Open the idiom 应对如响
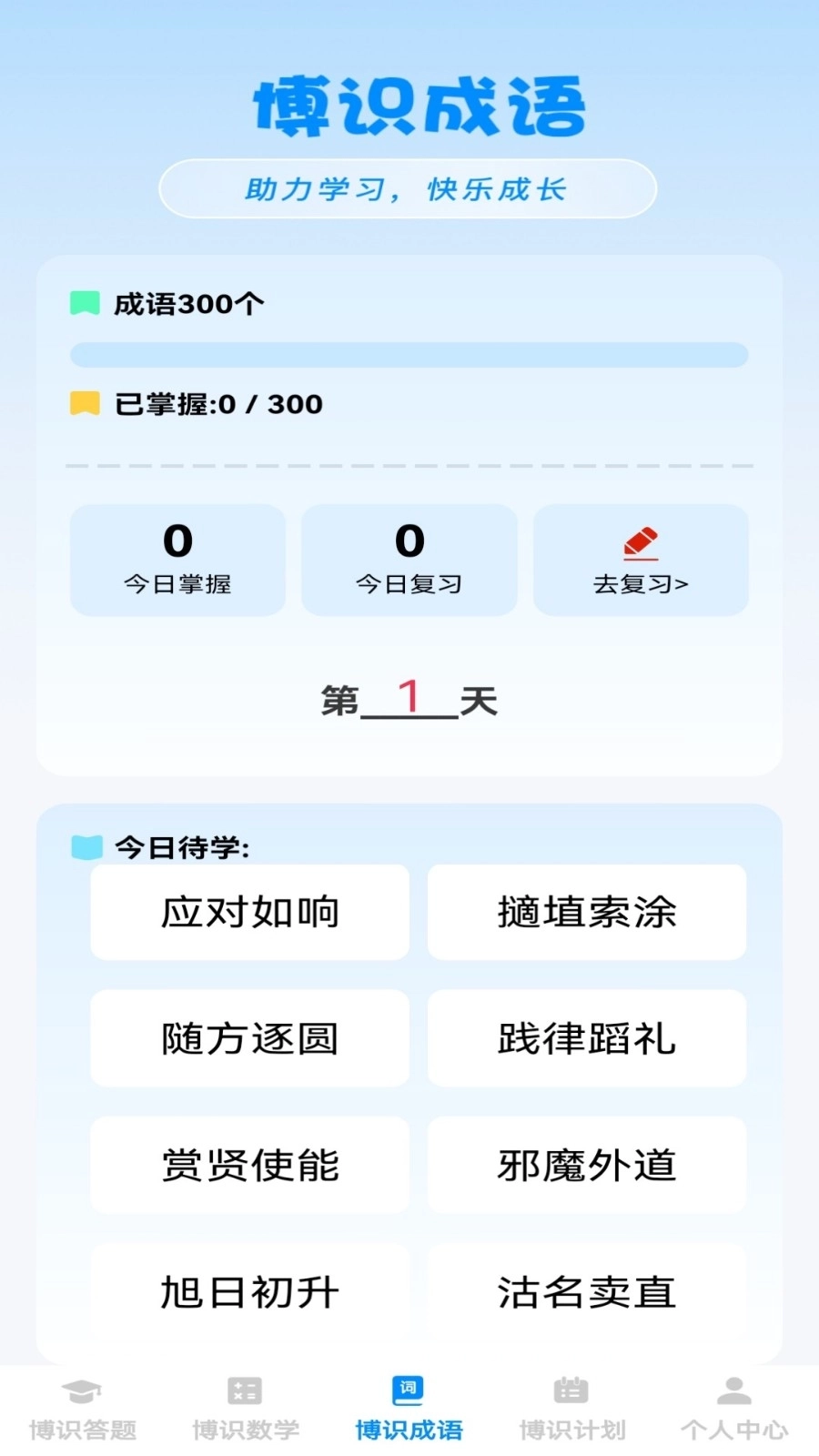The image size is (819, 1456). [250, 912]
